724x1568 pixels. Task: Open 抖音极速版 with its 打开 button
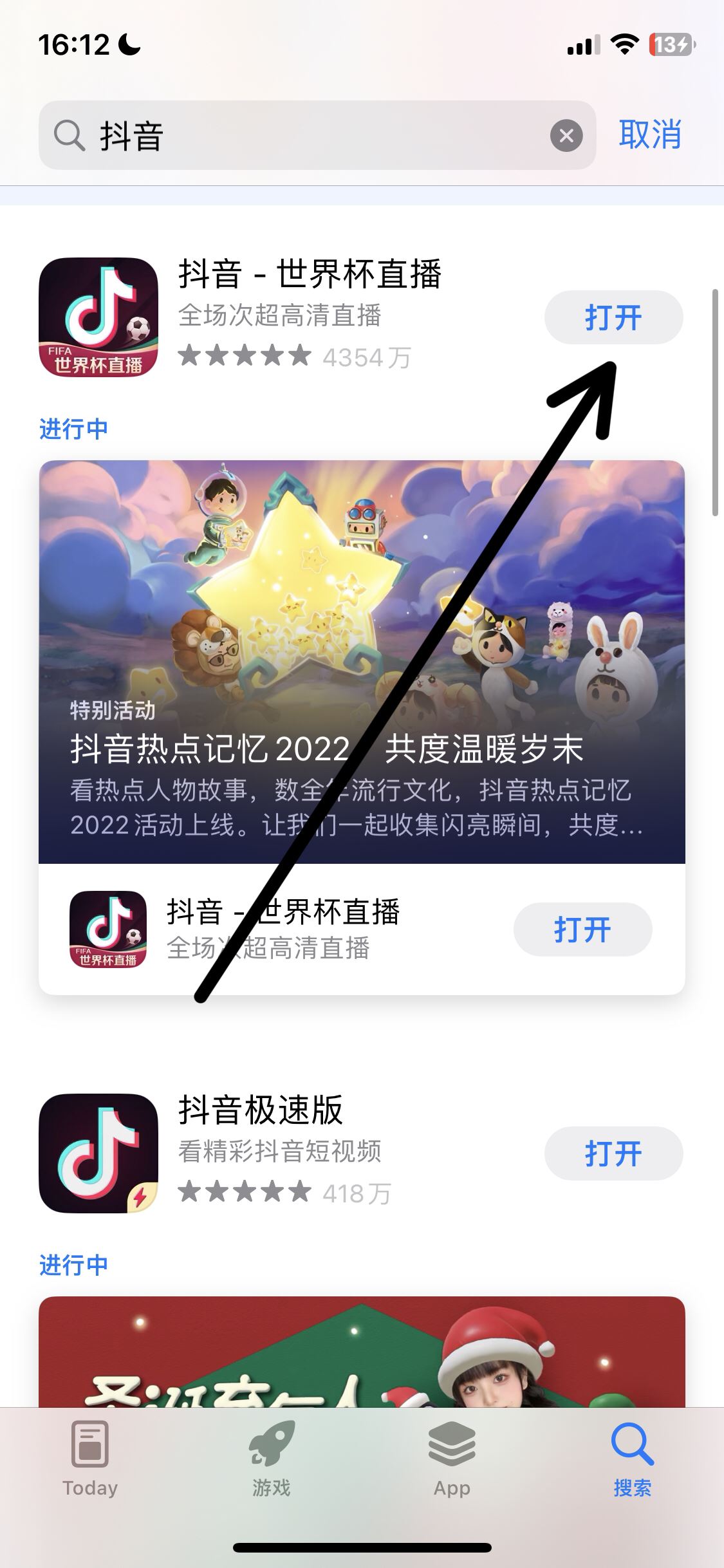613,1153
